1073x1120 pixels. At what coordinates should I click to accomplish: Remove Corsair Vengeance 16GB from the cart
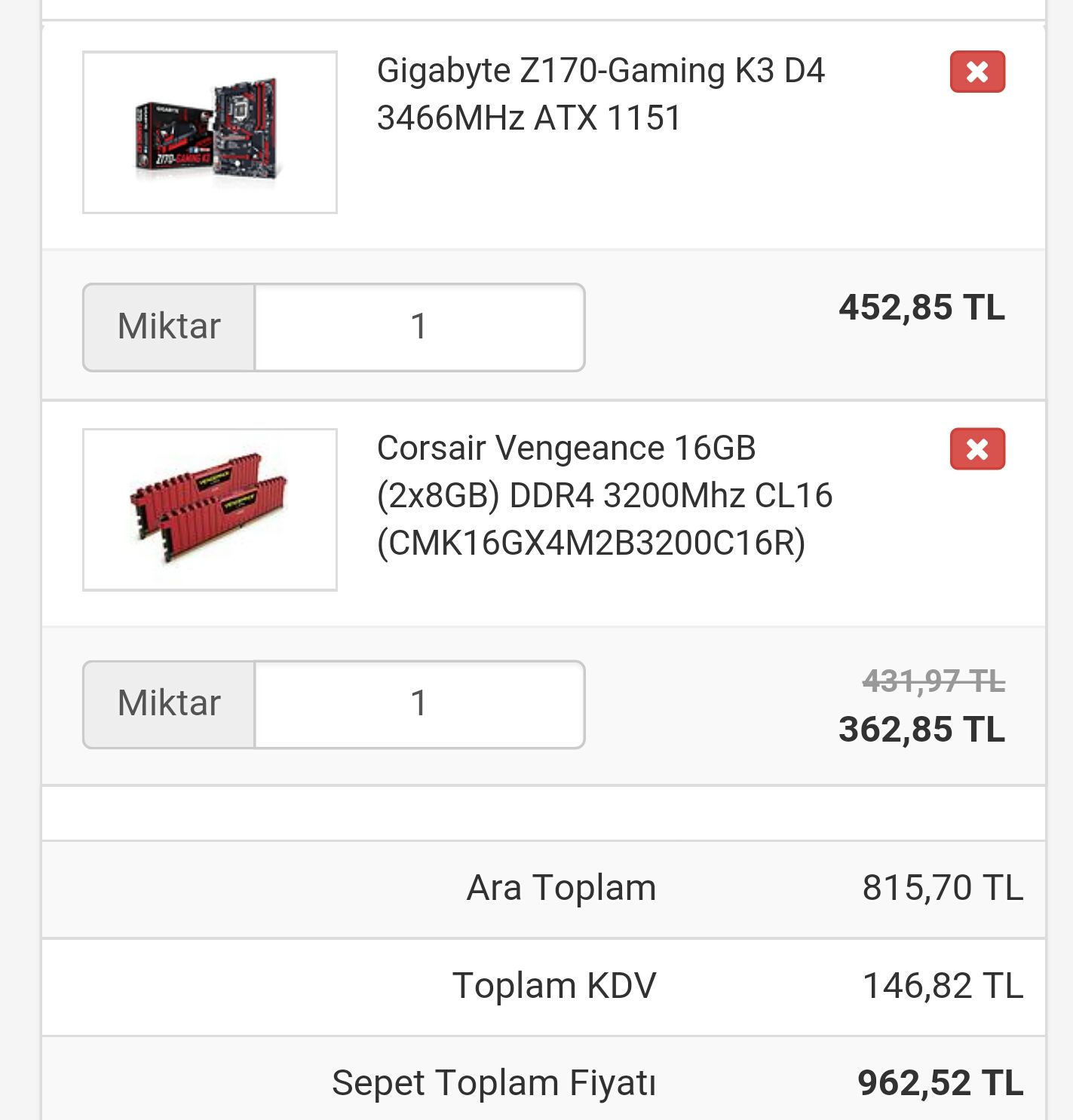[977, 448]
